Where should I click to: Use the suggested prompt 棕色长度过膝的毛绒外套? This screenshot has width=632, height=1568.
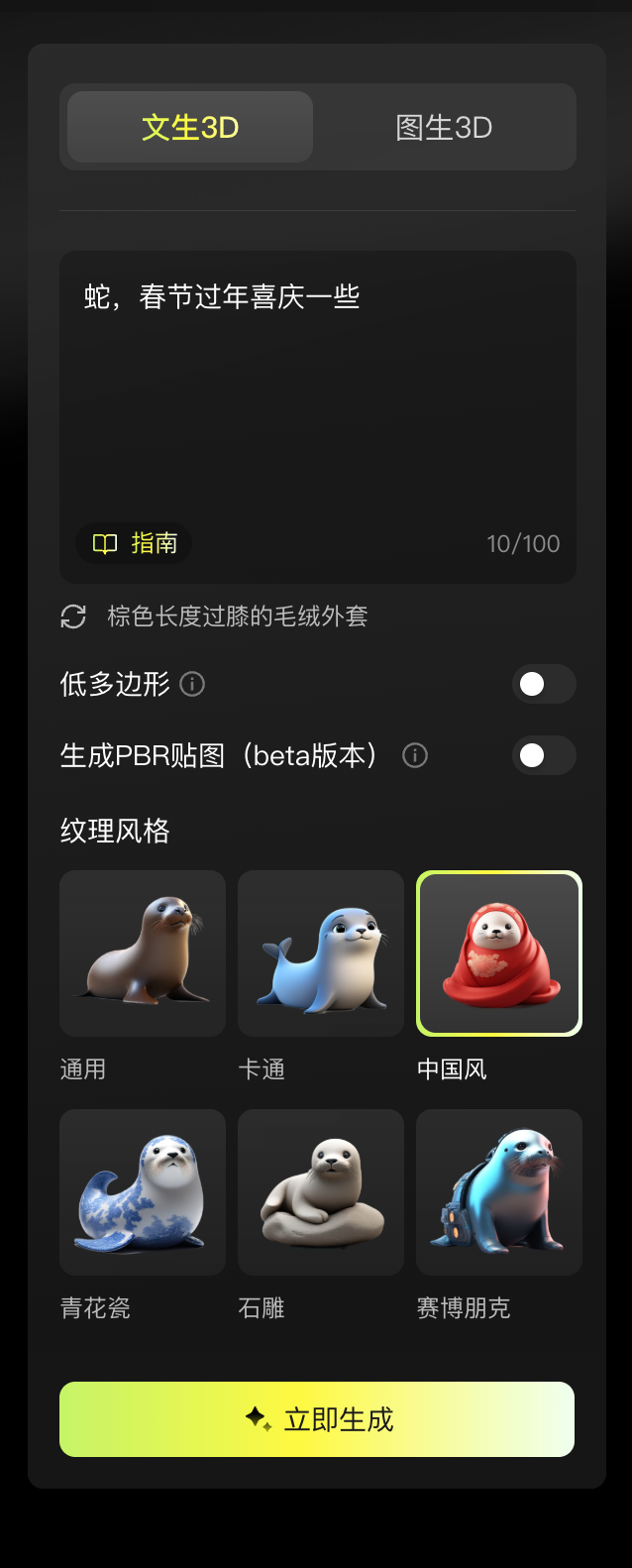238,616
